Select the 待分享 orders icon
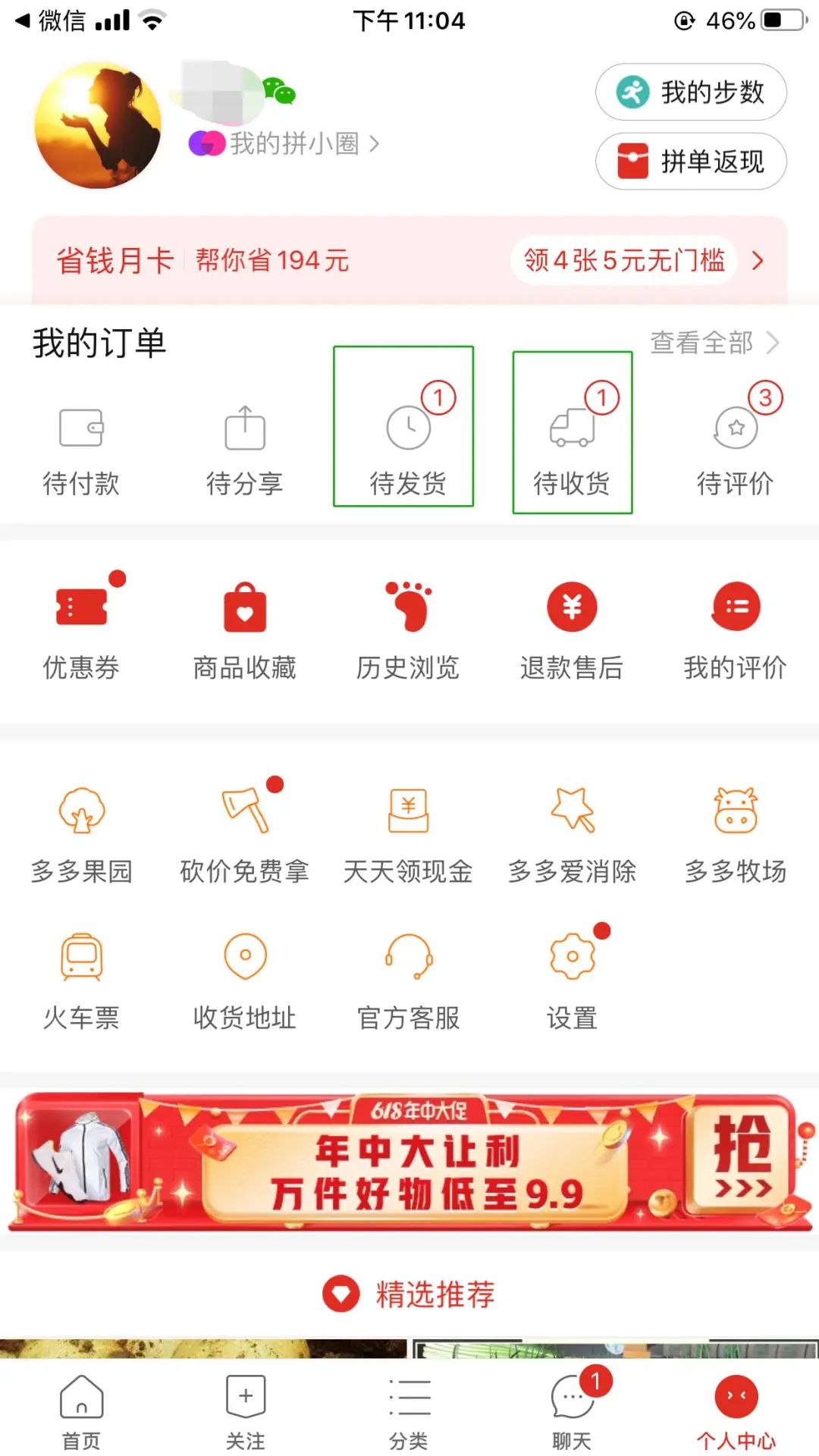Screen dimensions: 819x1456 coord(244,447)
